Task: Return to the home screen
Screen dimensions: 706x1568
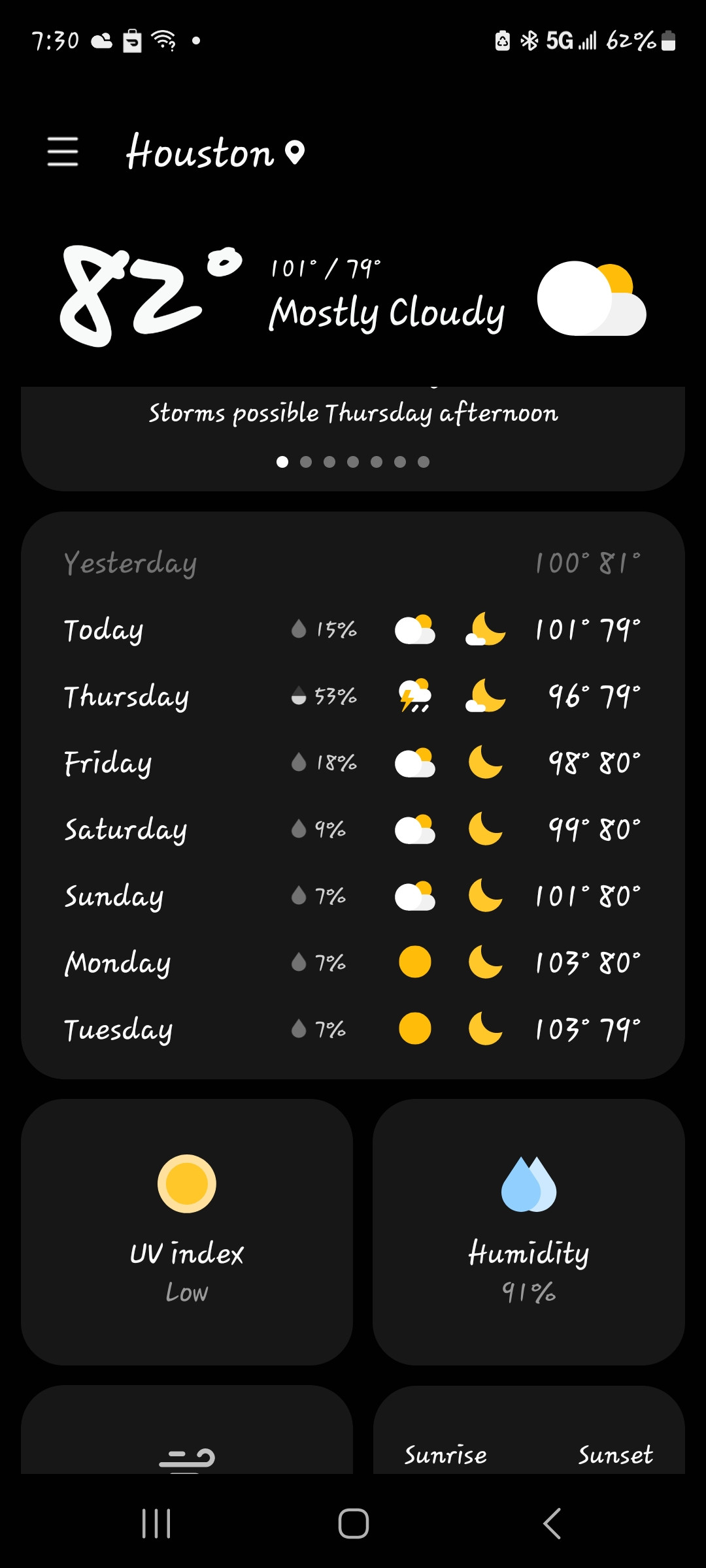Action: pos(353,1524)
